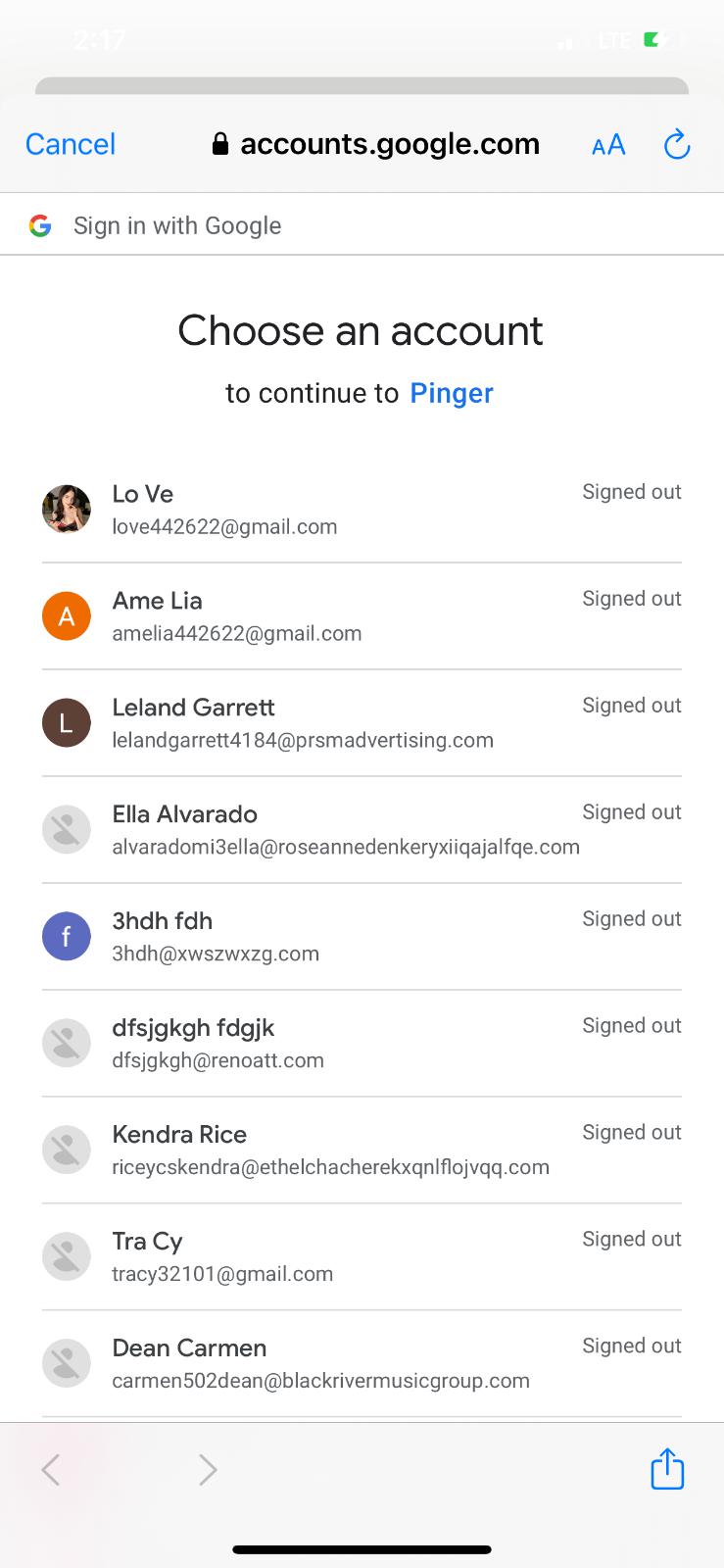
Task: Tap the address bar accounts.google.com
Action: point(375,144)
